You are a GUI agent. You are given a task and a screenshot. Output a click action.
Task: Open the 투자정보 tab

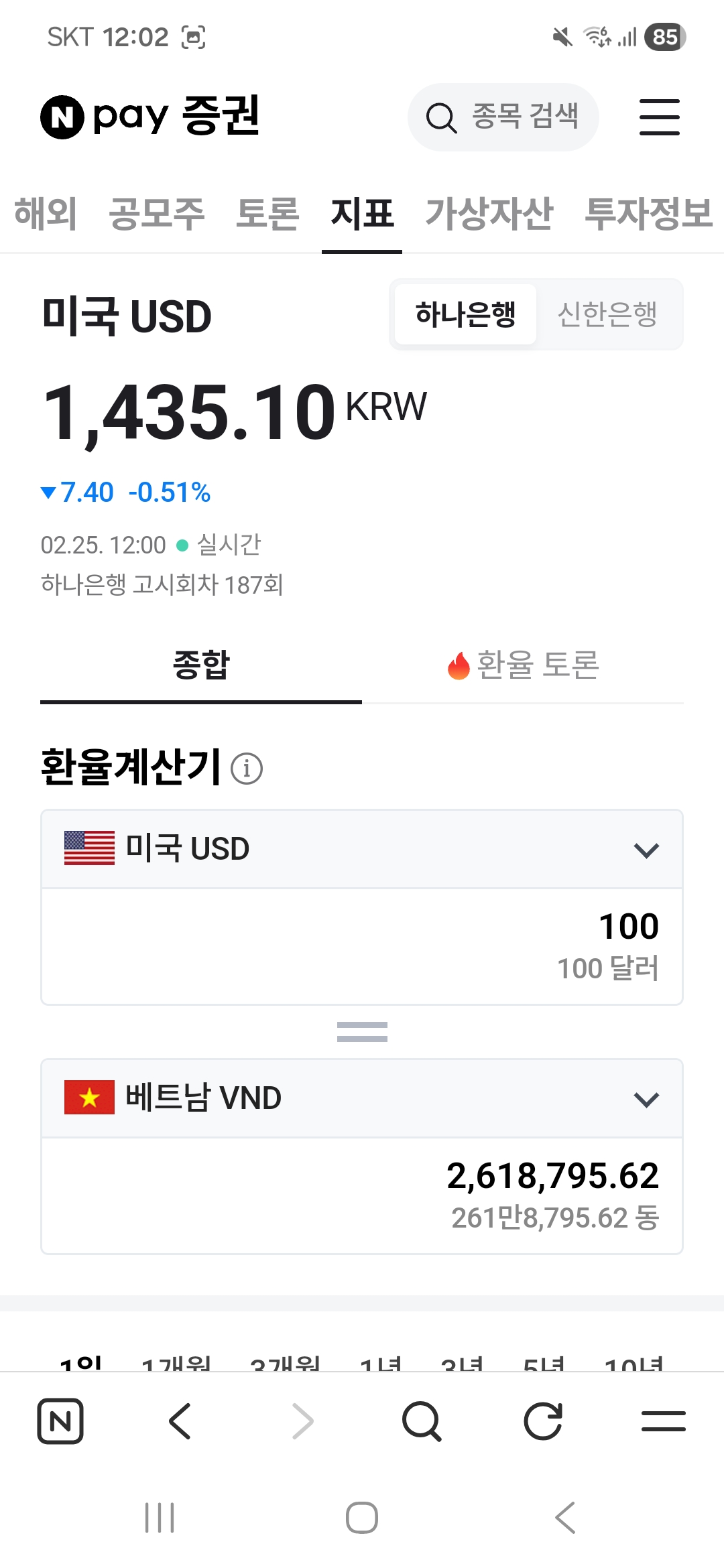648,214
